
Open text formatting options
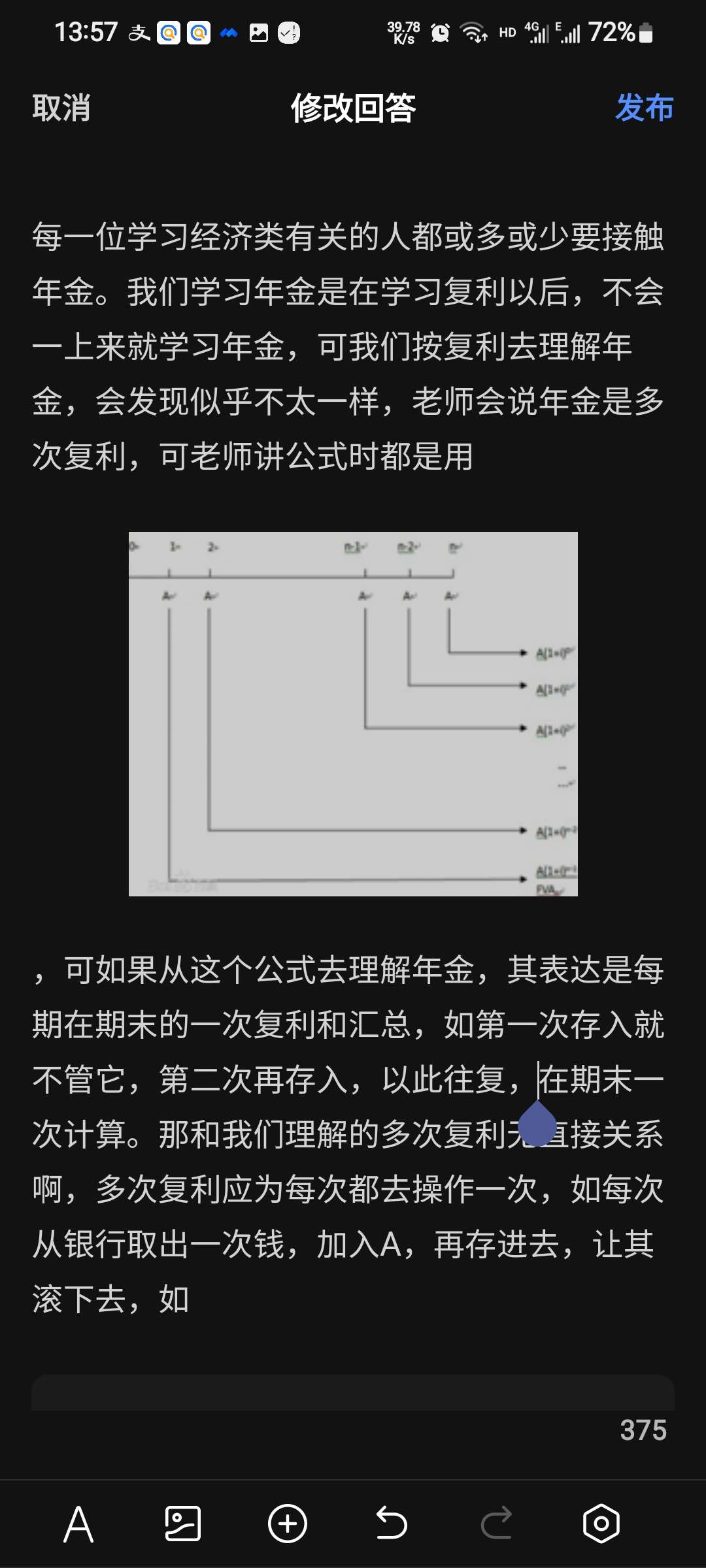(78, 1524)
